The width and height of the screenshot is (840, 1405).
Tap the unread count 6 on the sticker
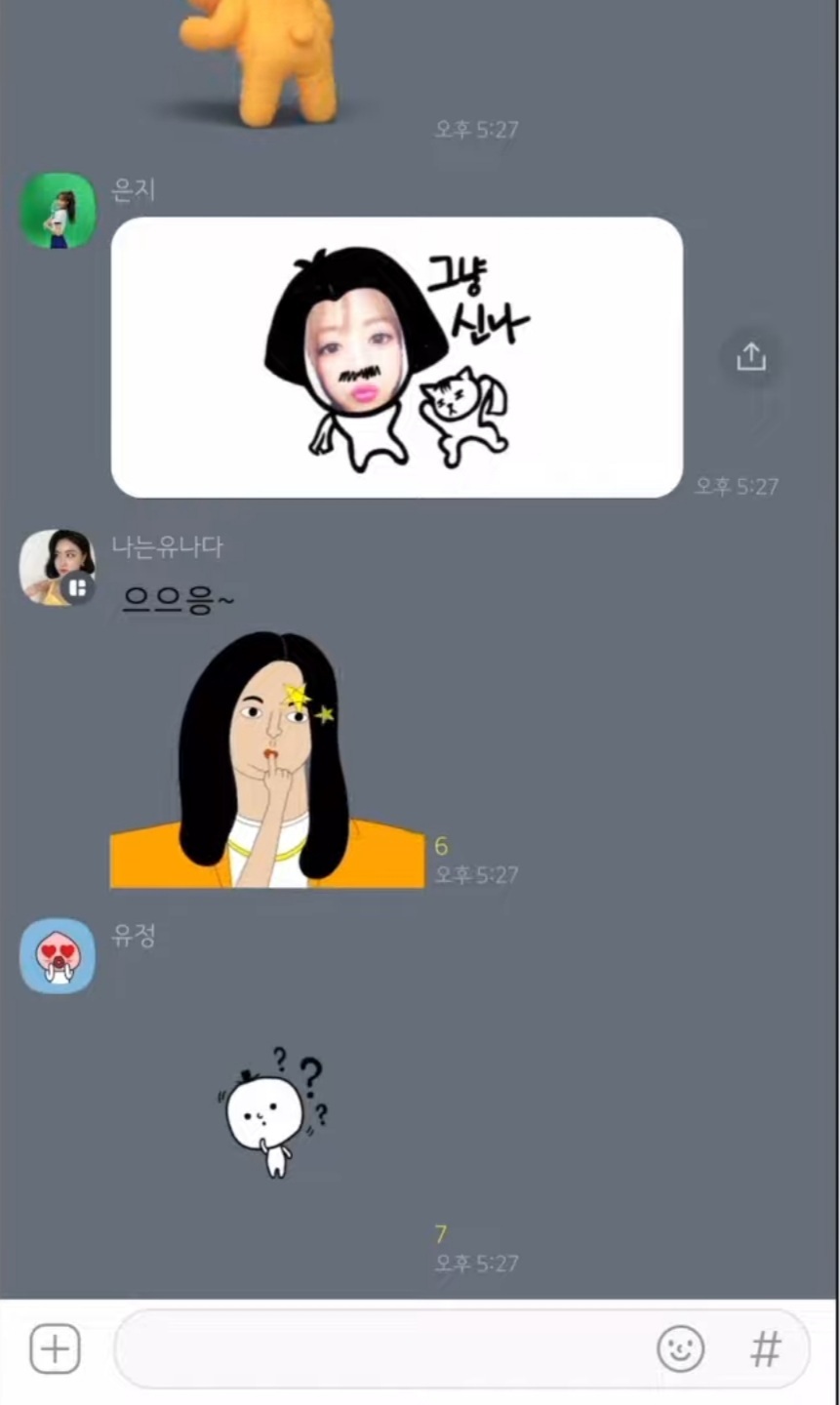[441, 846]
